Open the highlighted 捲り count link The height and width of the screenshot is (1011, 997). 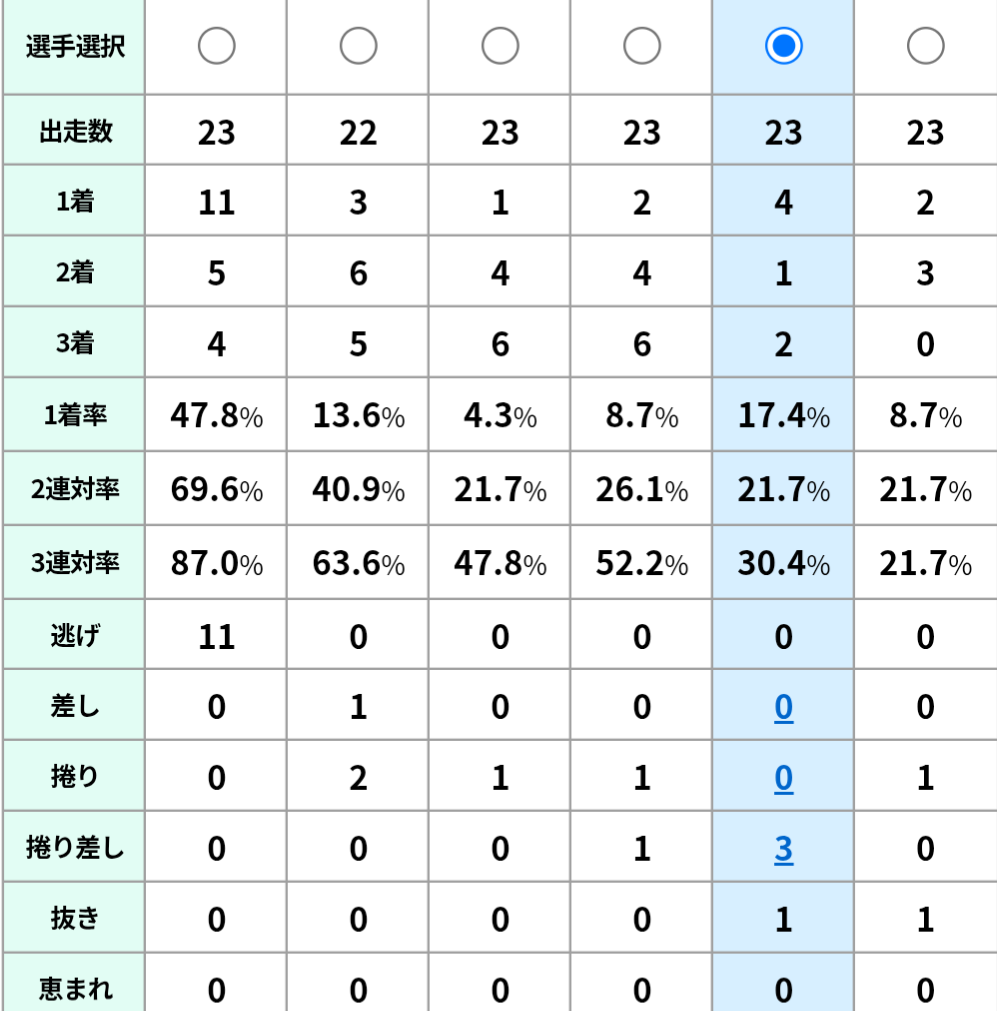784,778
